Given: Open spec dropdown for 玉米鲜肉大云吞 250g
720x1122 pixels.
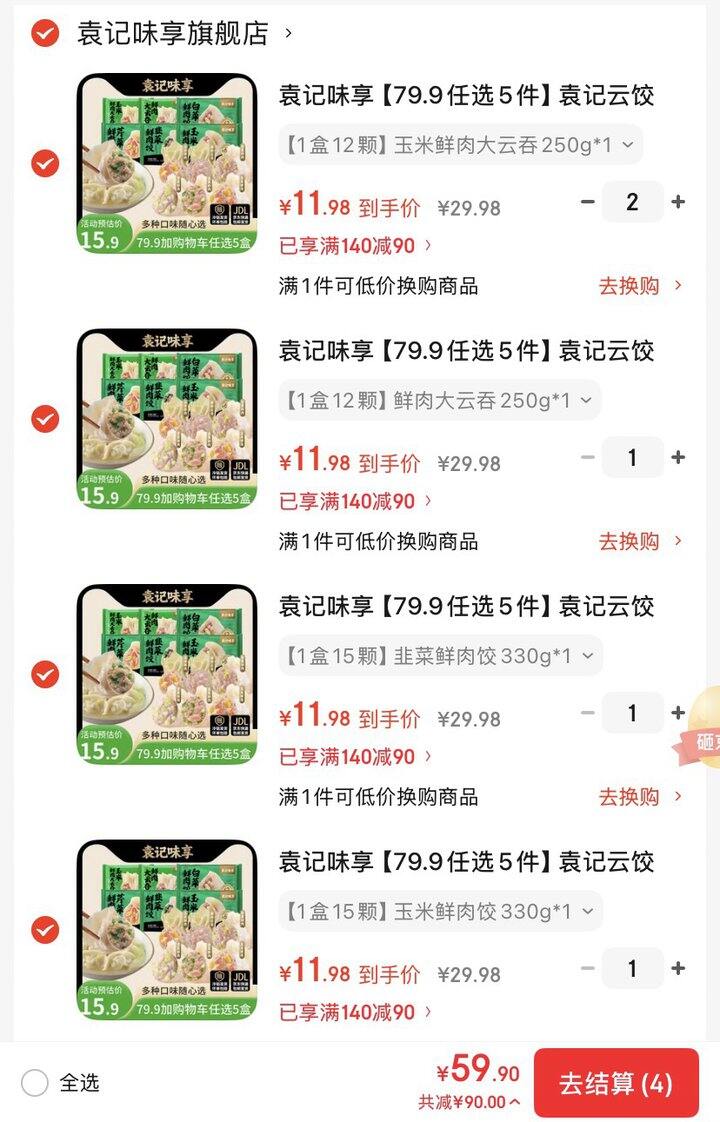Looking at the screenshot, I should point(460,145).
